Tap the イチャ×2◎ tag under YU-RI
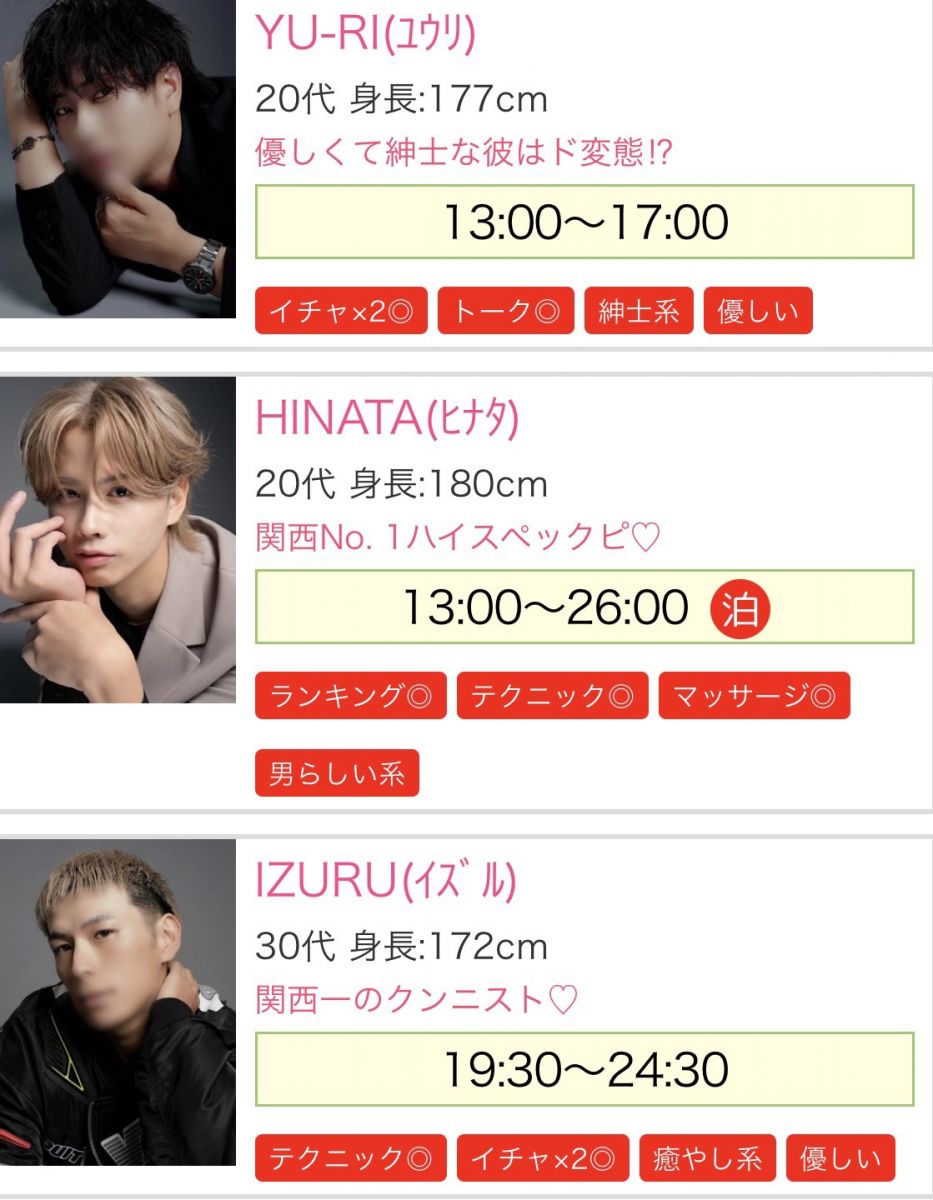Screen dimensions: 933x1200 [341, 311]
